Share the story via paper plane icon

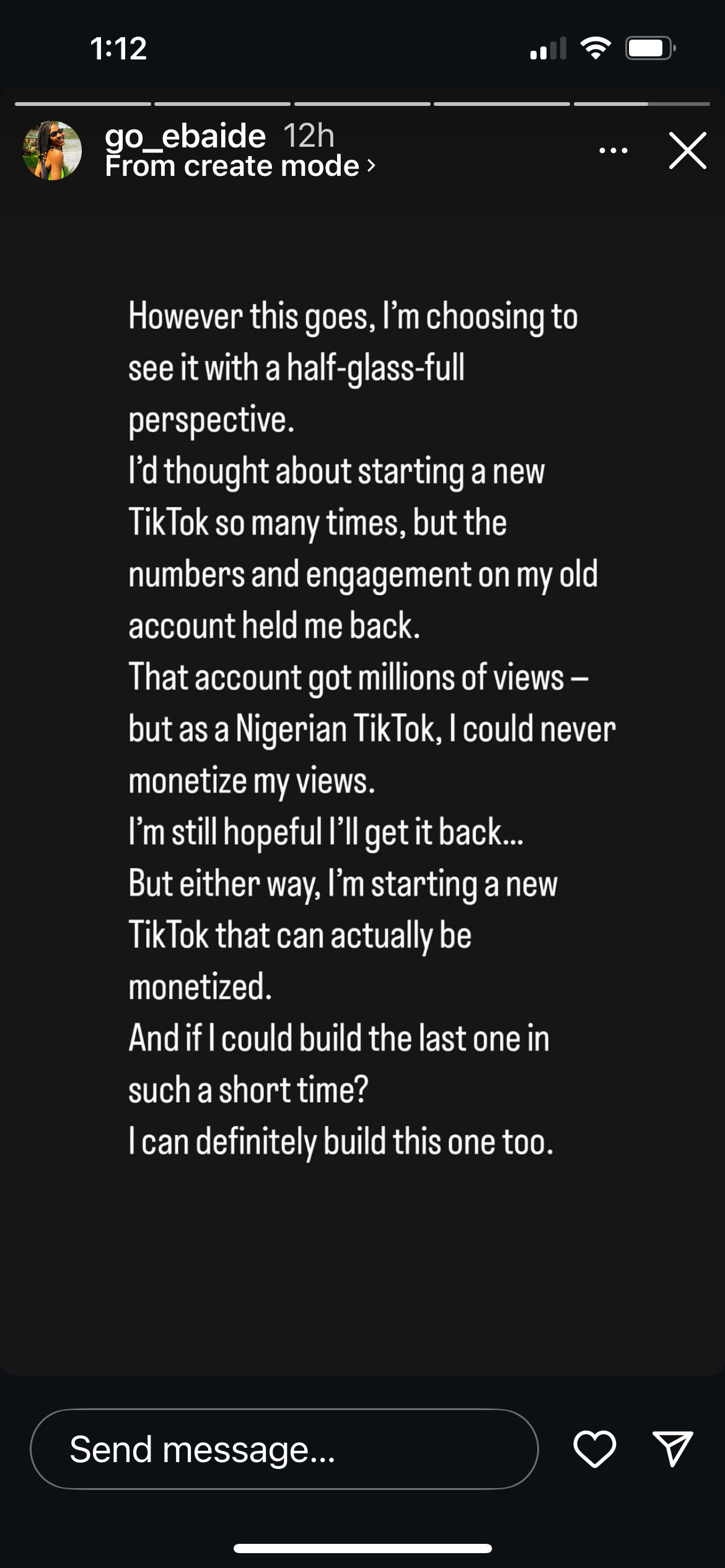tap(673, 1449)
